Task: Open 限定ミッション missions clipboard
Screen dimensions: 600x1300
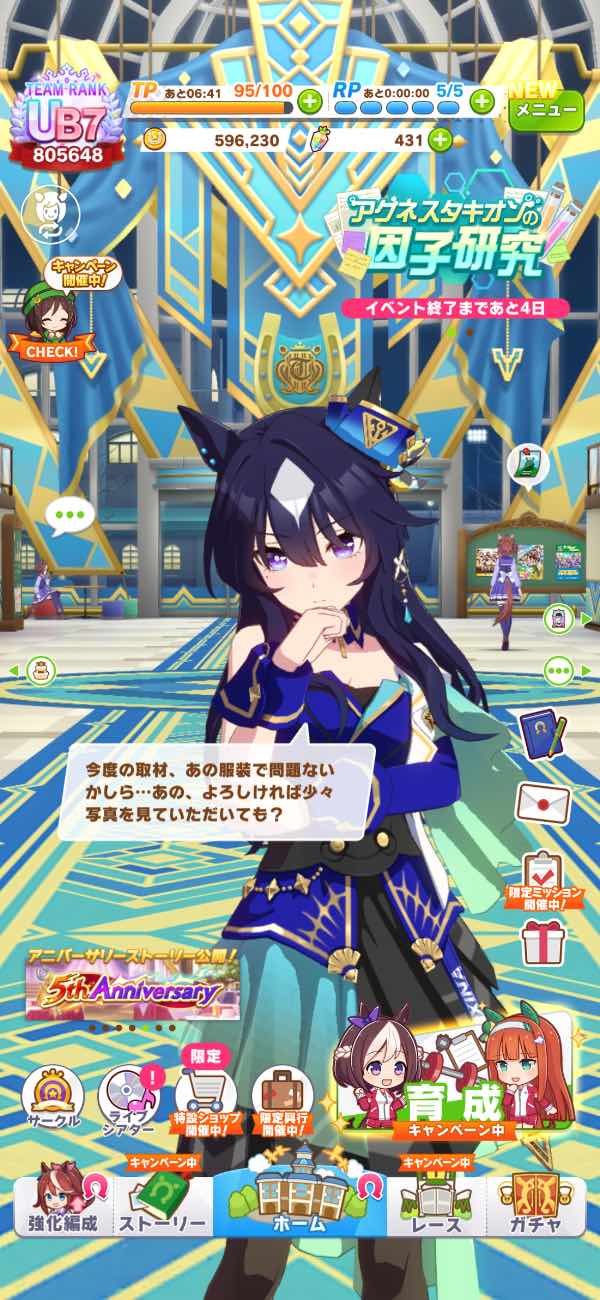Action: pyautogui.click(x=544, y=878)
